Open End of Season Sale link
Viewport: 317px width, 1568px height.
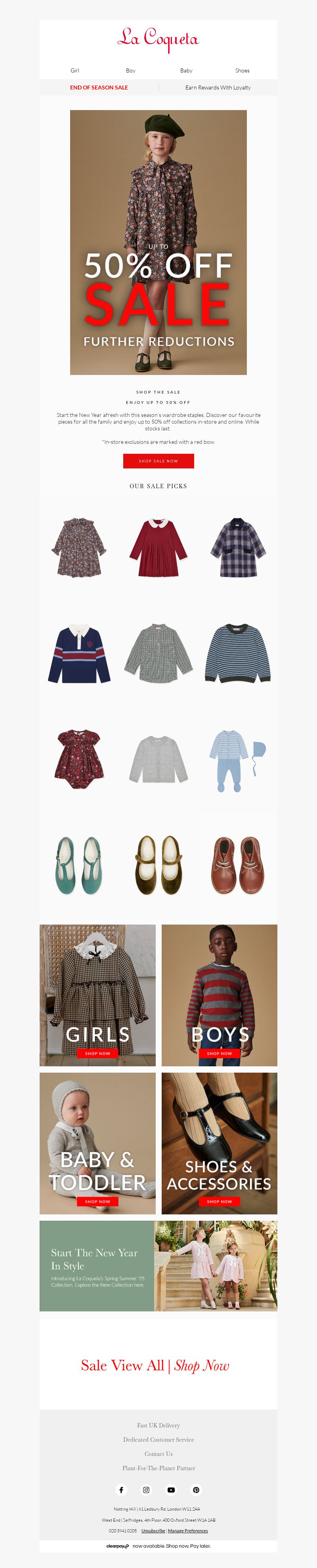coord(99,88)
